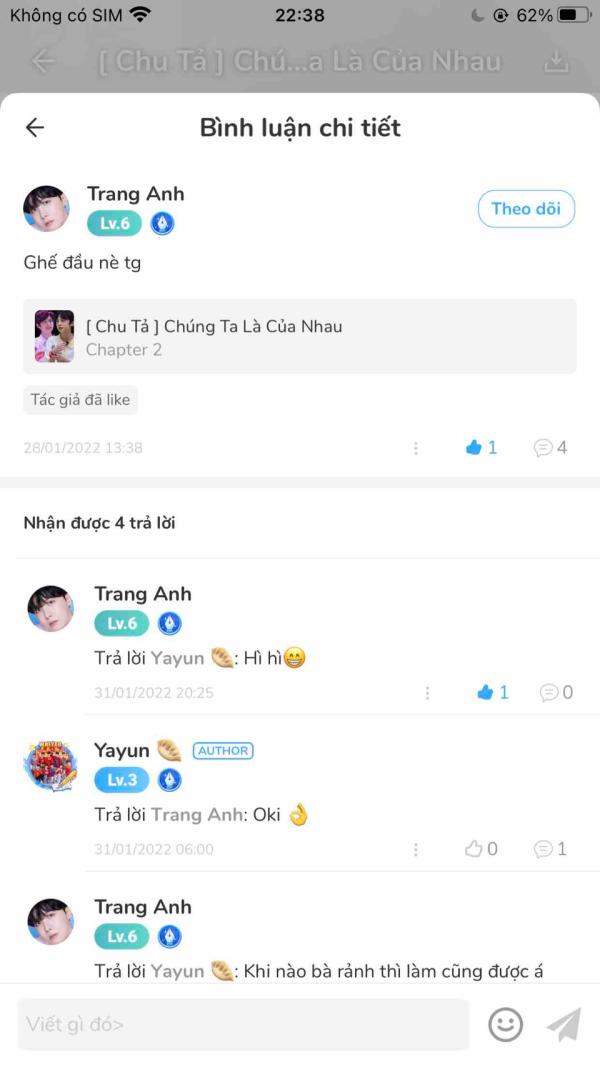Reply to the main comment via comment icon

(x=550, y=448)
